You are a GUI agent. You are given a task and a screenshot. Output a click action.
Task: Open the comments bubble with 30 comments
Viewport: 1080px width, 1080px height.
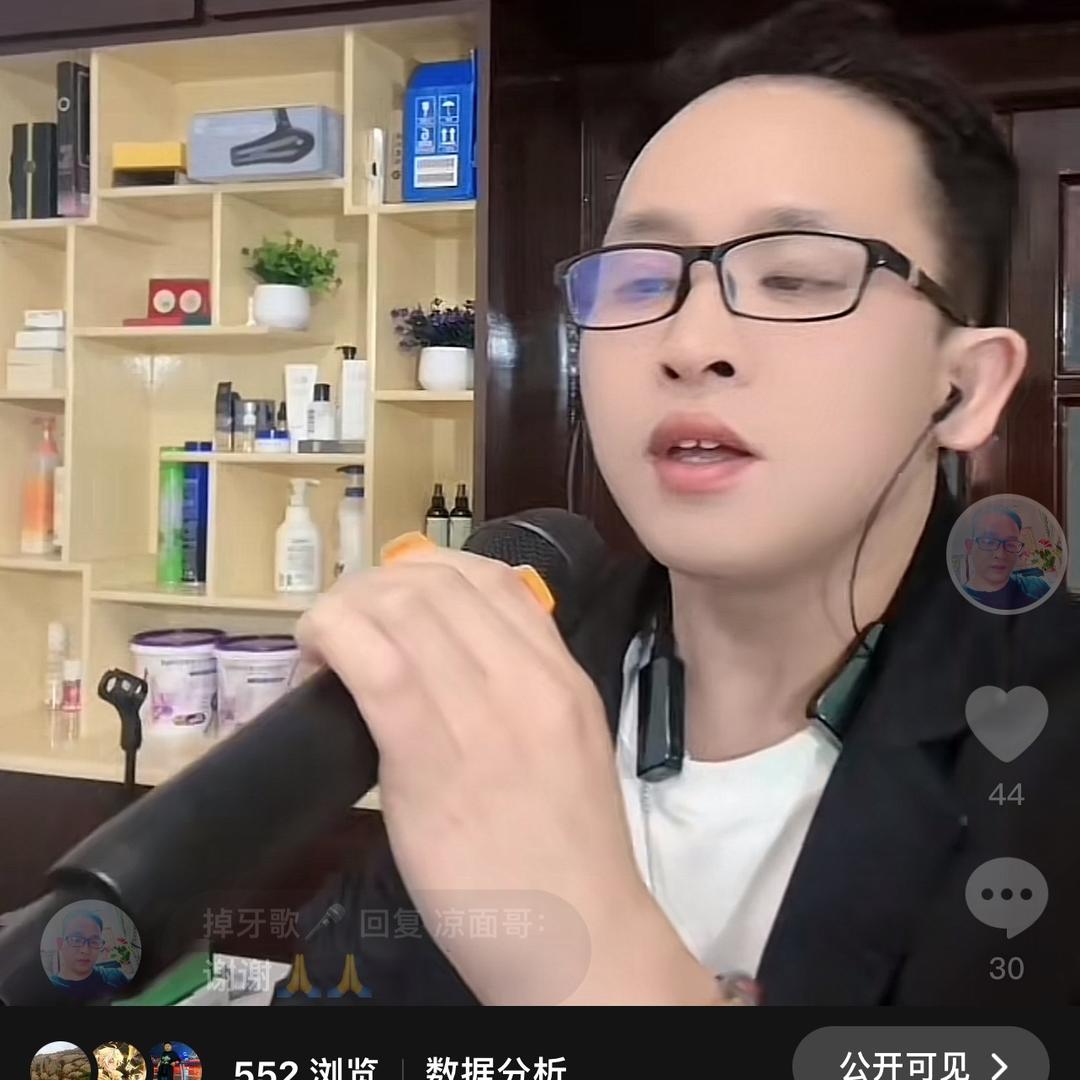(x=1006, y=897)
